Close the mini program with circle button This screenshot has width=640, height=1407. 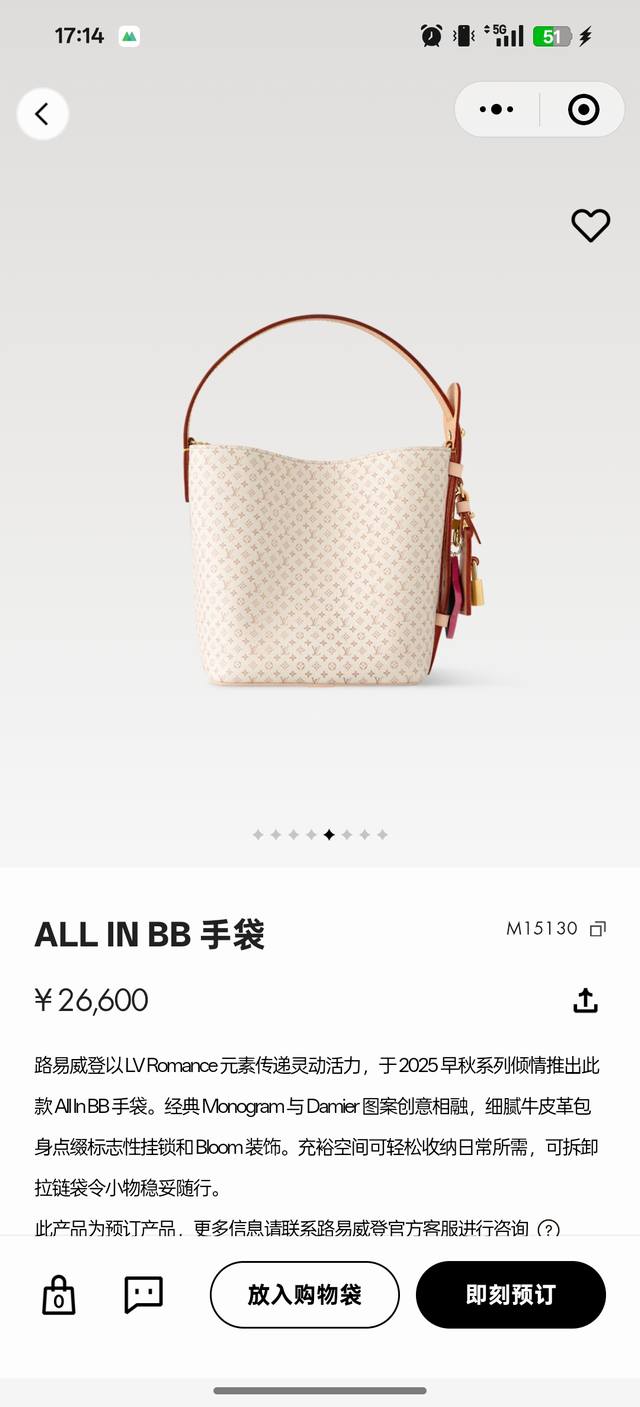tap(583, 109)
